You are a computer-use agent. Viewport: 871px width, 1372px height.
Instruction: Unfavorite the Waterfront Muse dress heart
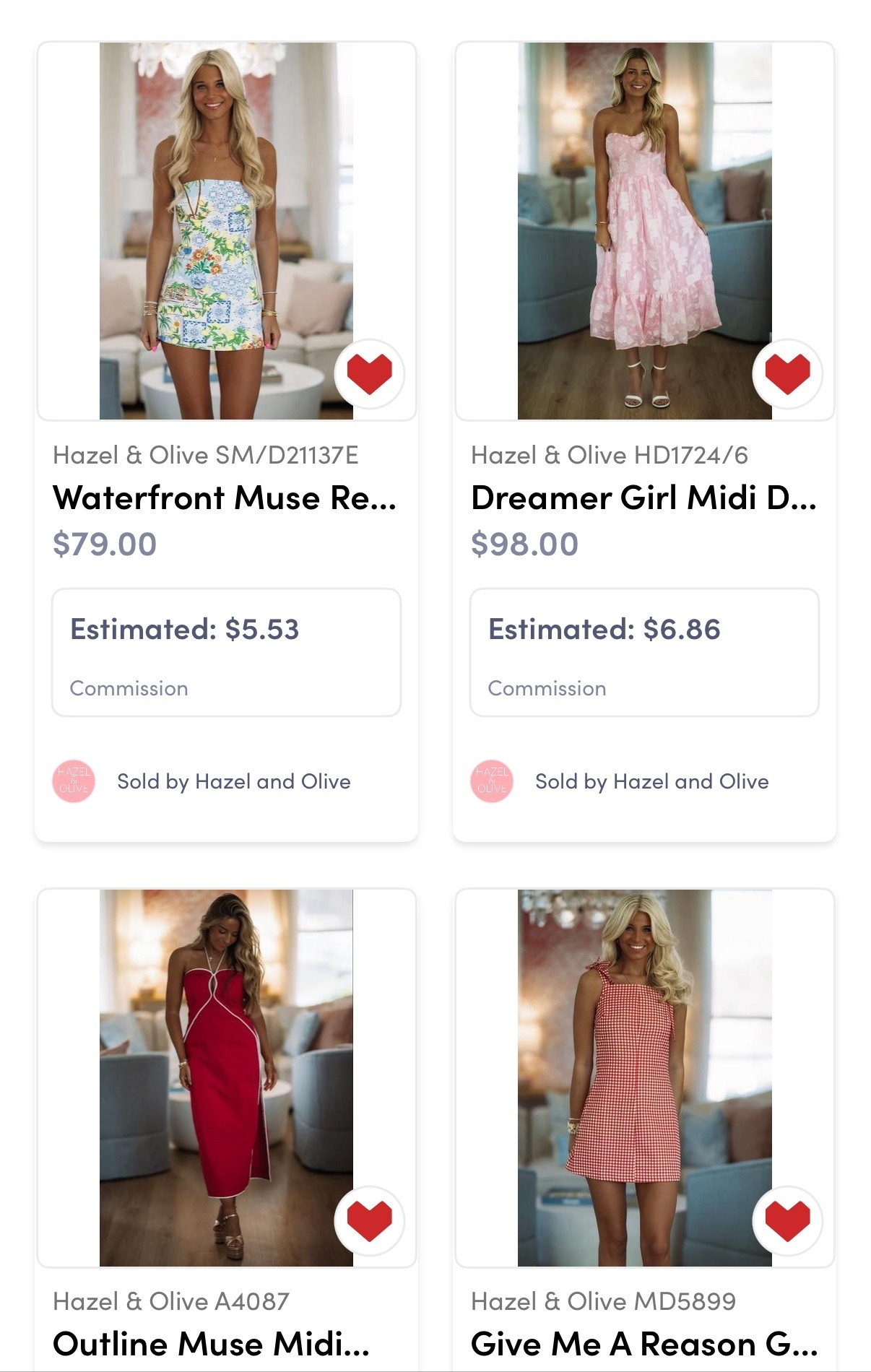(x=369, y=374)
